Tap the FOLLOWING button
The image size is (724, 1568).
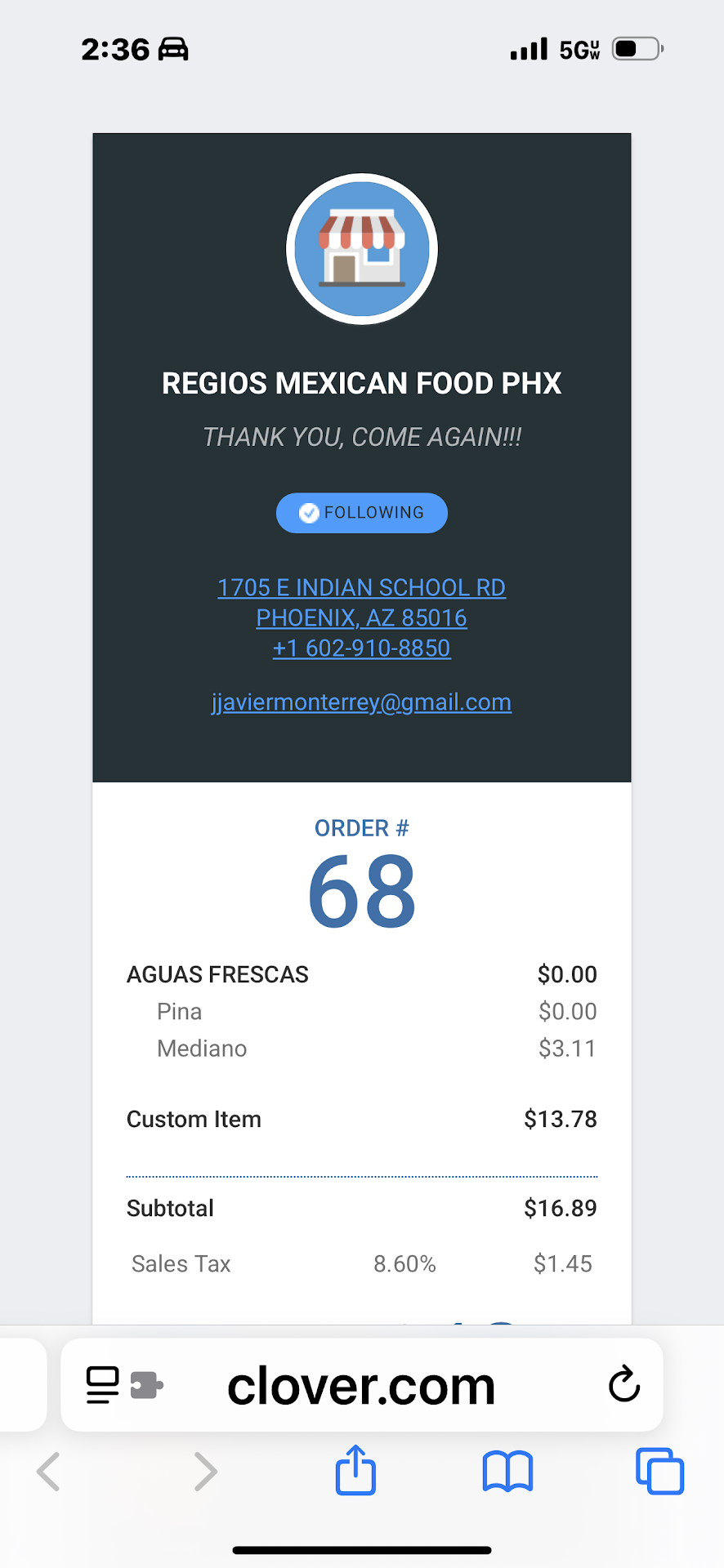(x=361, y=513)
